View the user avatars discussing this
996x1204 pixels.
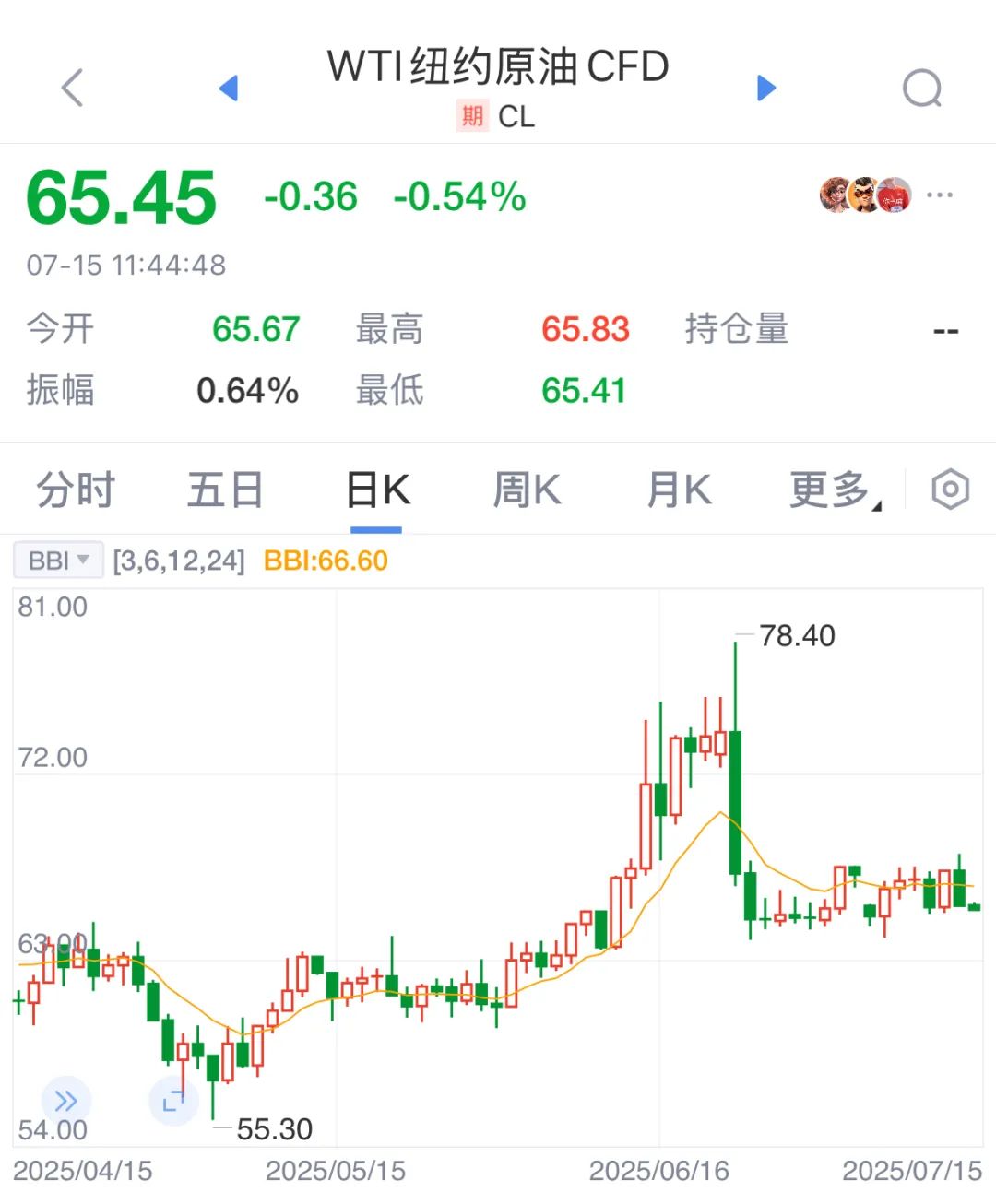coord(865,195)
